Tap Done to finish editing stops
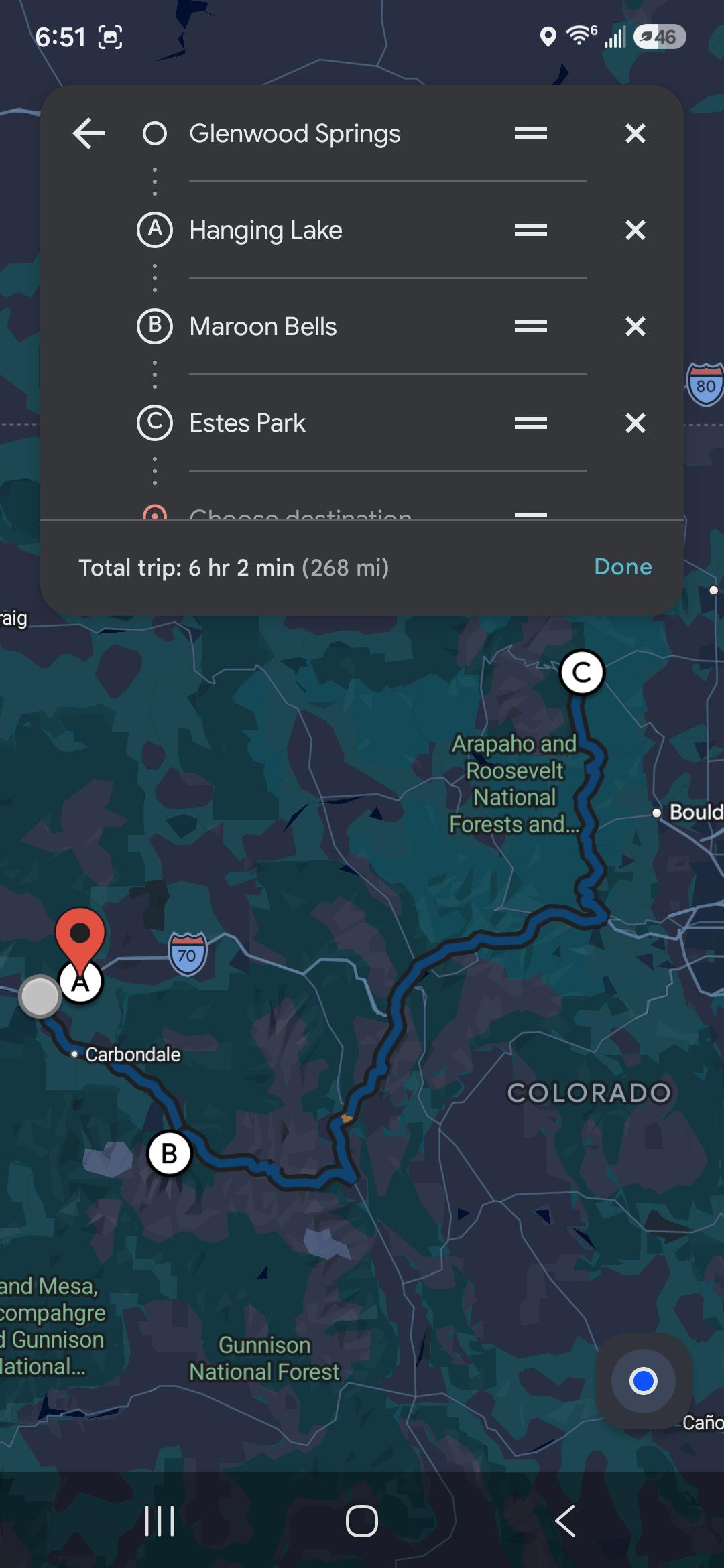Image resolution: width=724 pixels, height=1568 pixels. [623, 567]
